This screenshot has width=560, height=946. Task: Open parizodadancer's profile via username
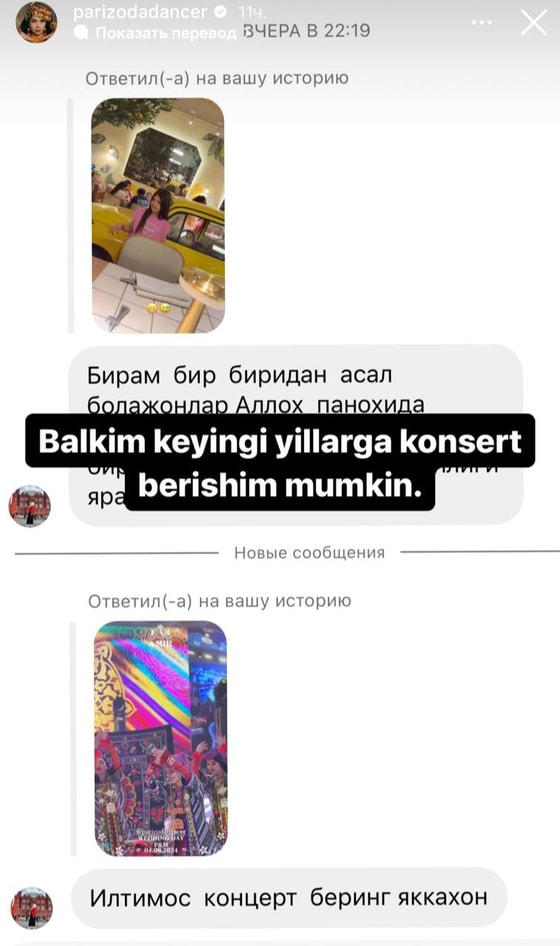140,11
